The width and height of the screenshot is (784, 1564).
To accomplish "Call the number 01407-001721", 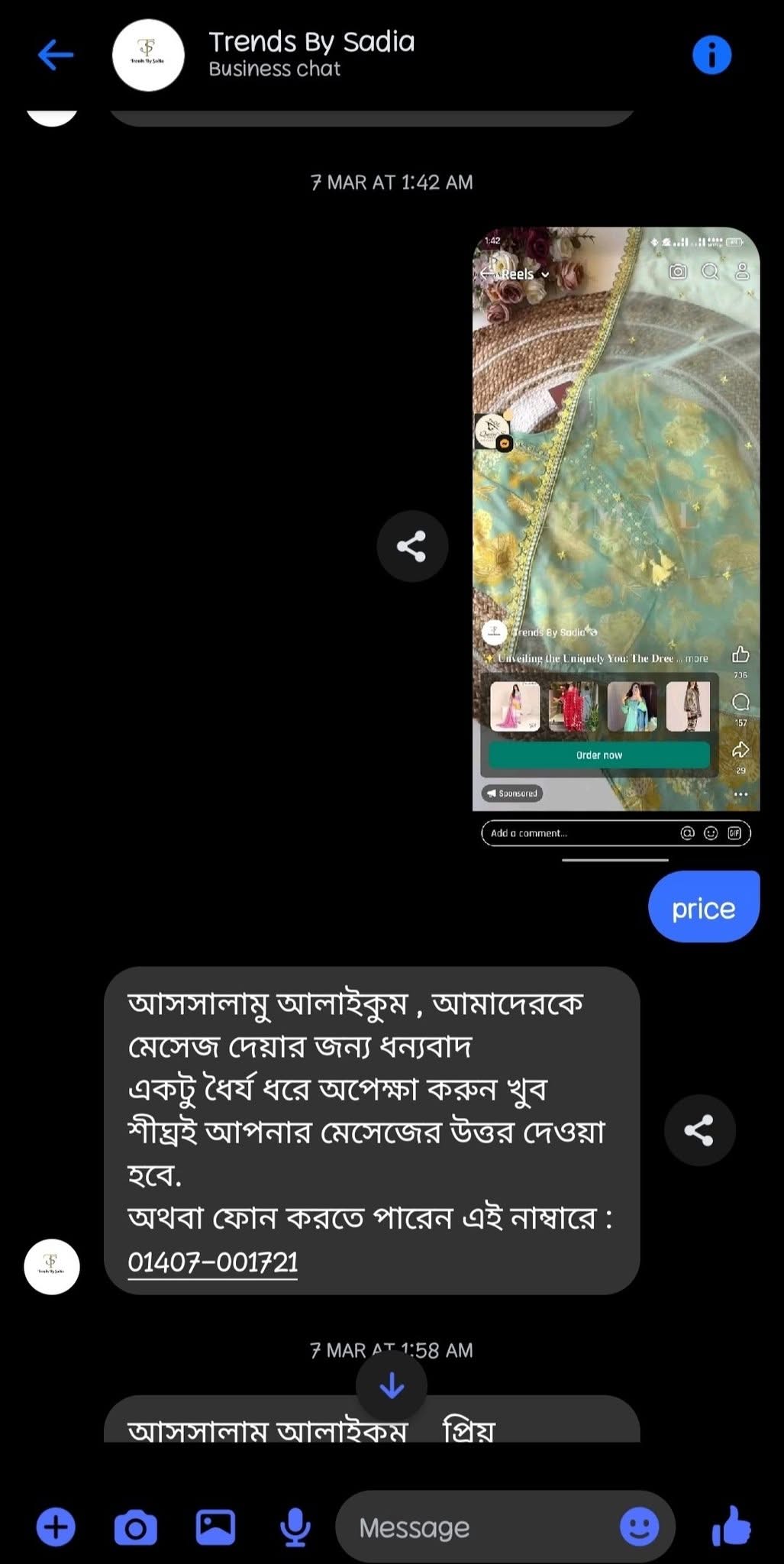I will click(x=212, y=1262).
